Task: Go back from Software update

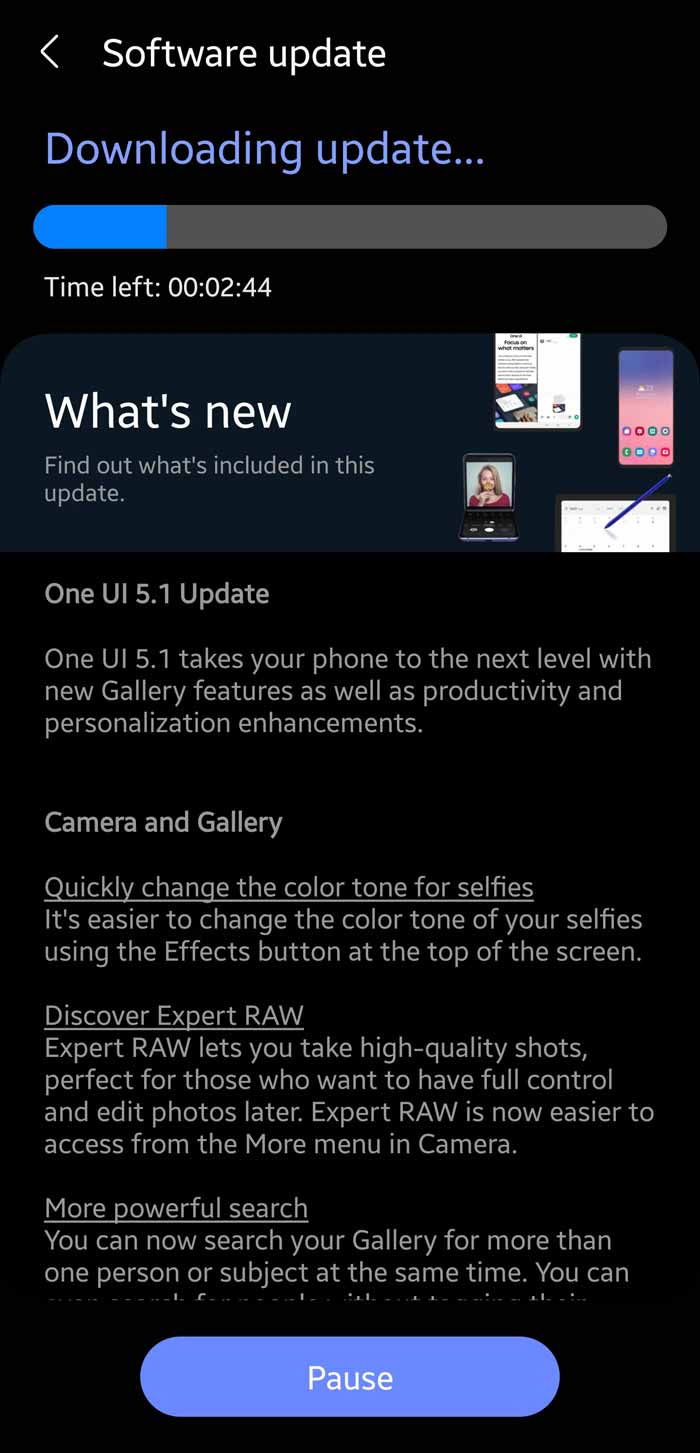Action: click(50, 53)
